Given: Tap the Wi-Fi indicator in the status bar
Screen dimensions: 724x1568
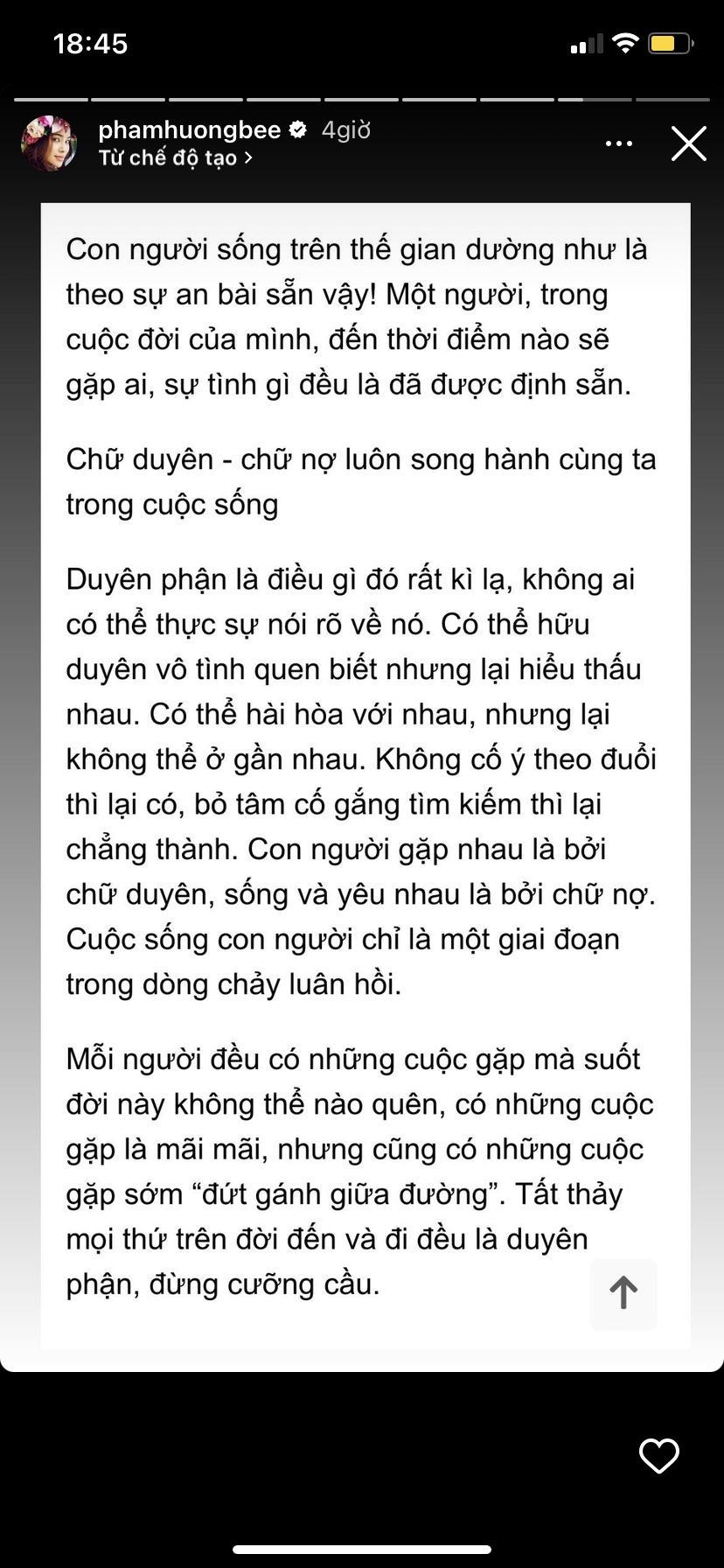Looking at the screenshot, I should click(x=626, y=42).
